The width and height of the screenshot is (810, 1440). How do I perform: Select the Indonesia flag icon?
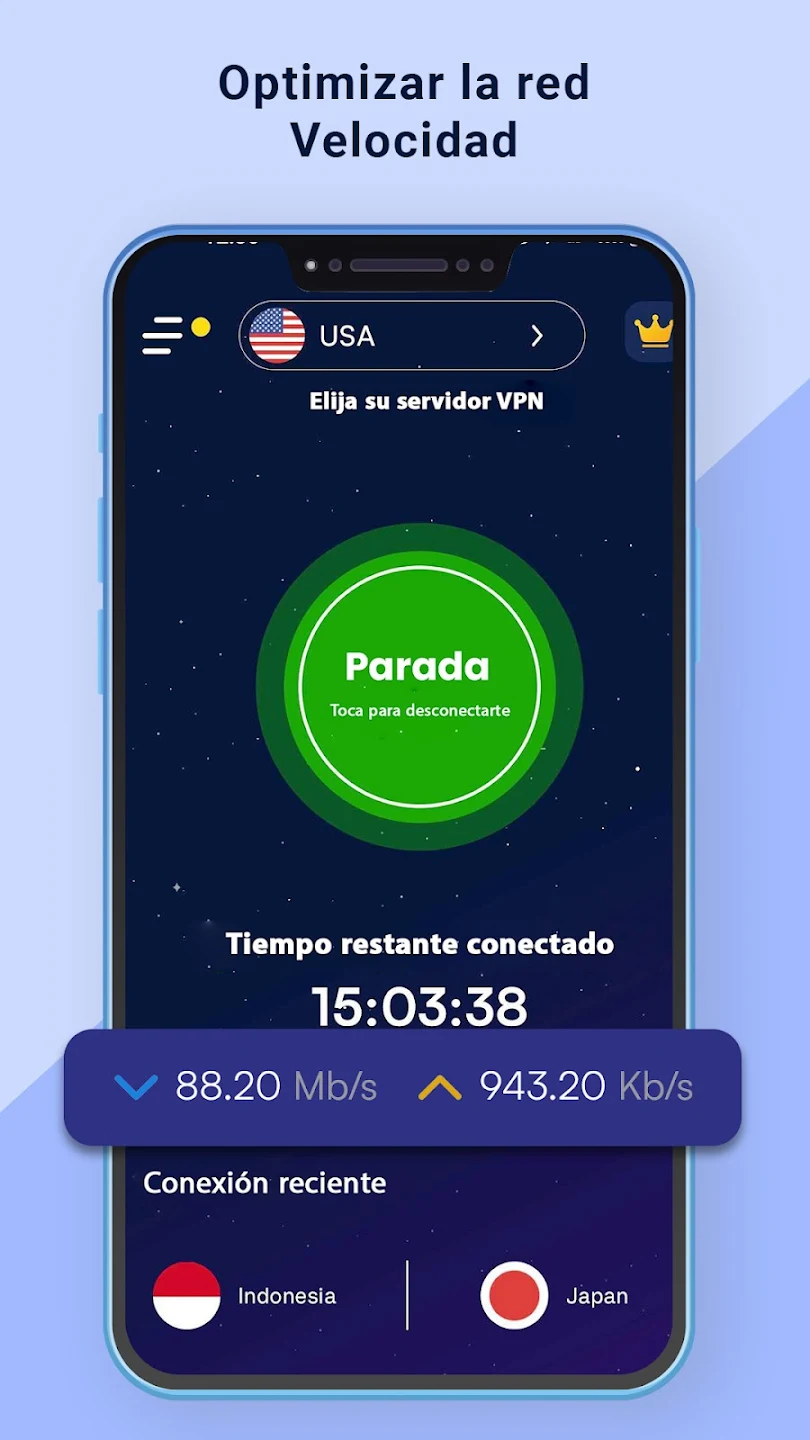pyautogui.click(x=188, y=1294)
